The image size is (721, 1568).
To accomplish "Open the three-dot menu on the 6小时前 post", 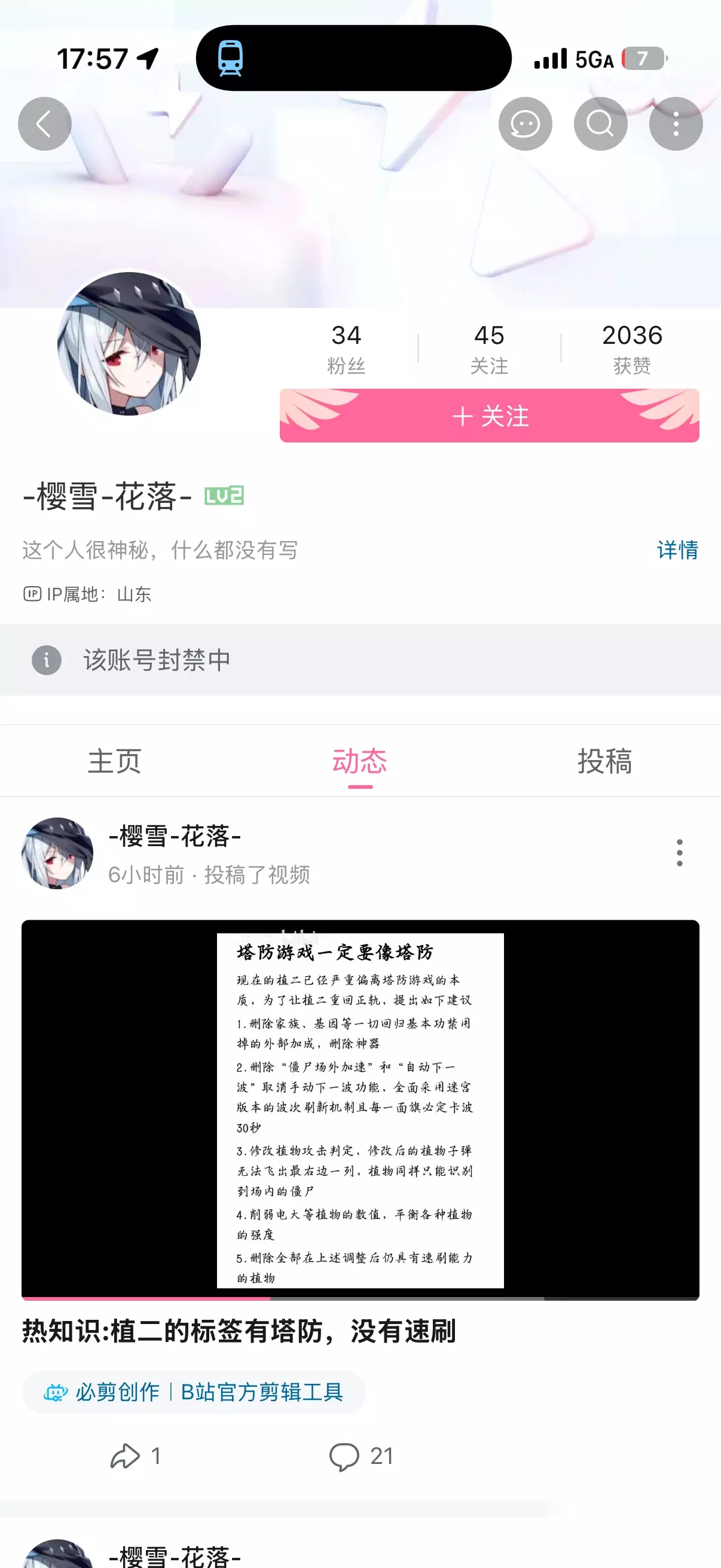I will point(680,852).
